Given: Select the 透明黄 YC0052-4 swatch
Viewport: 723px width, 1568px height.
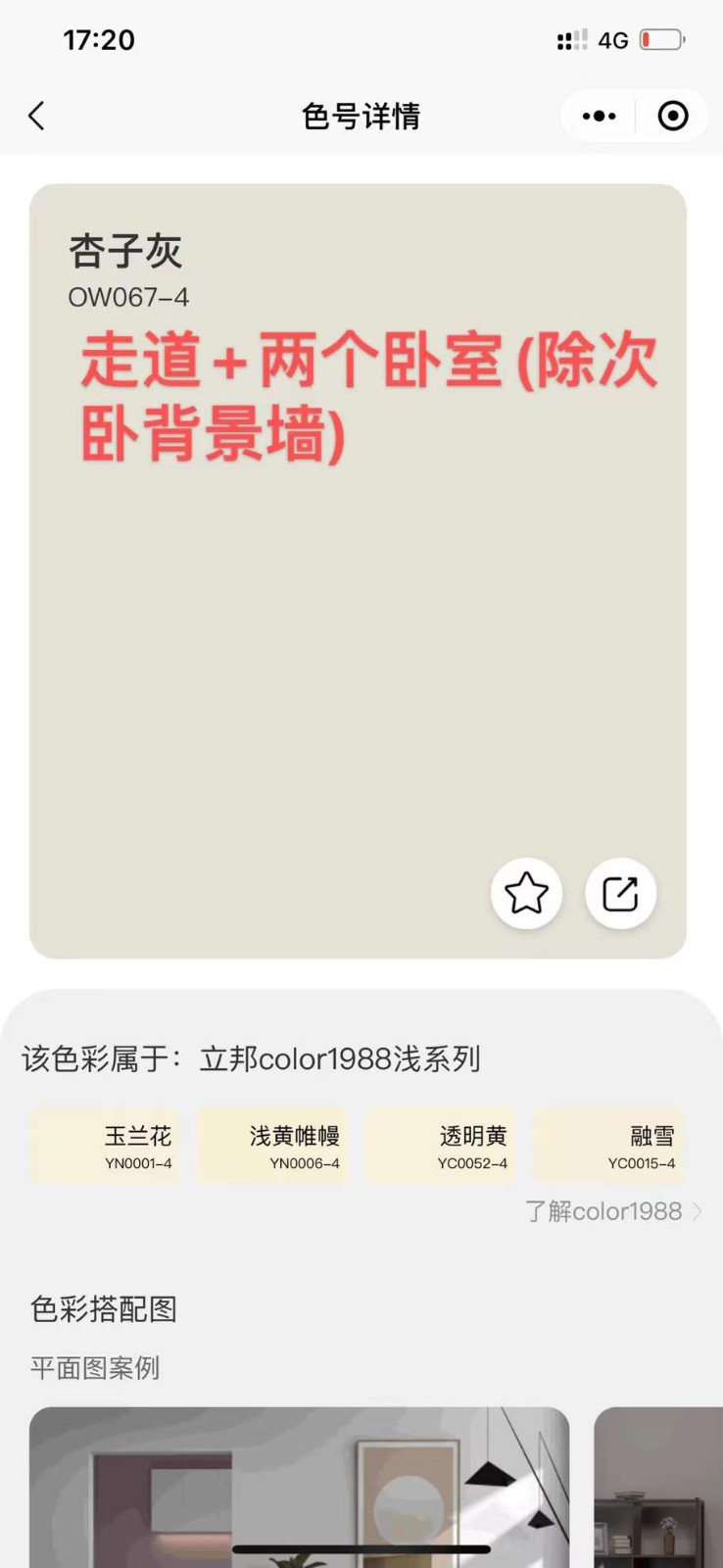Looking at the screenshot, I should click(x=441, y=1147).
